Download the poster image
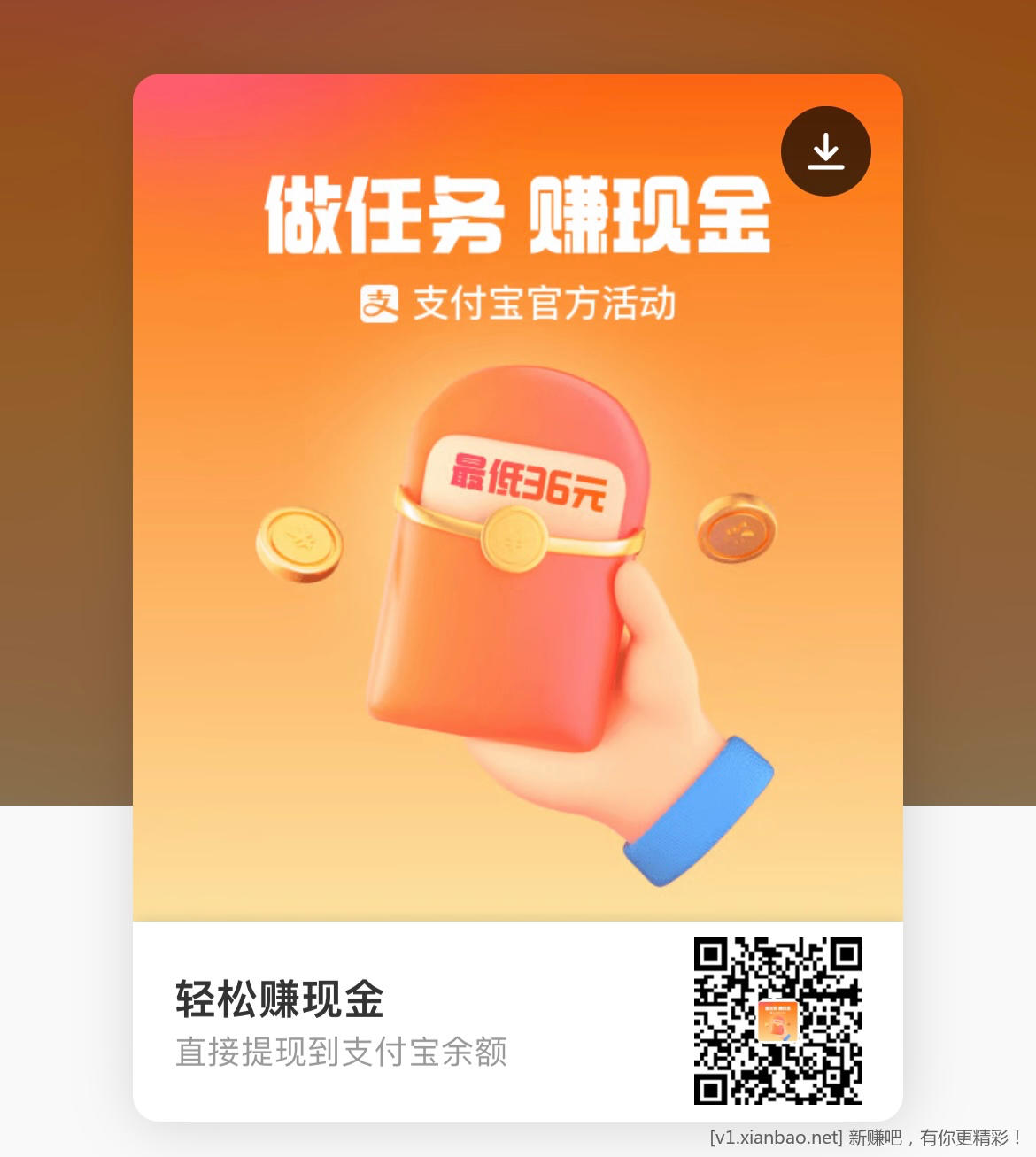1036x1157 pixels. coord(825,151)
